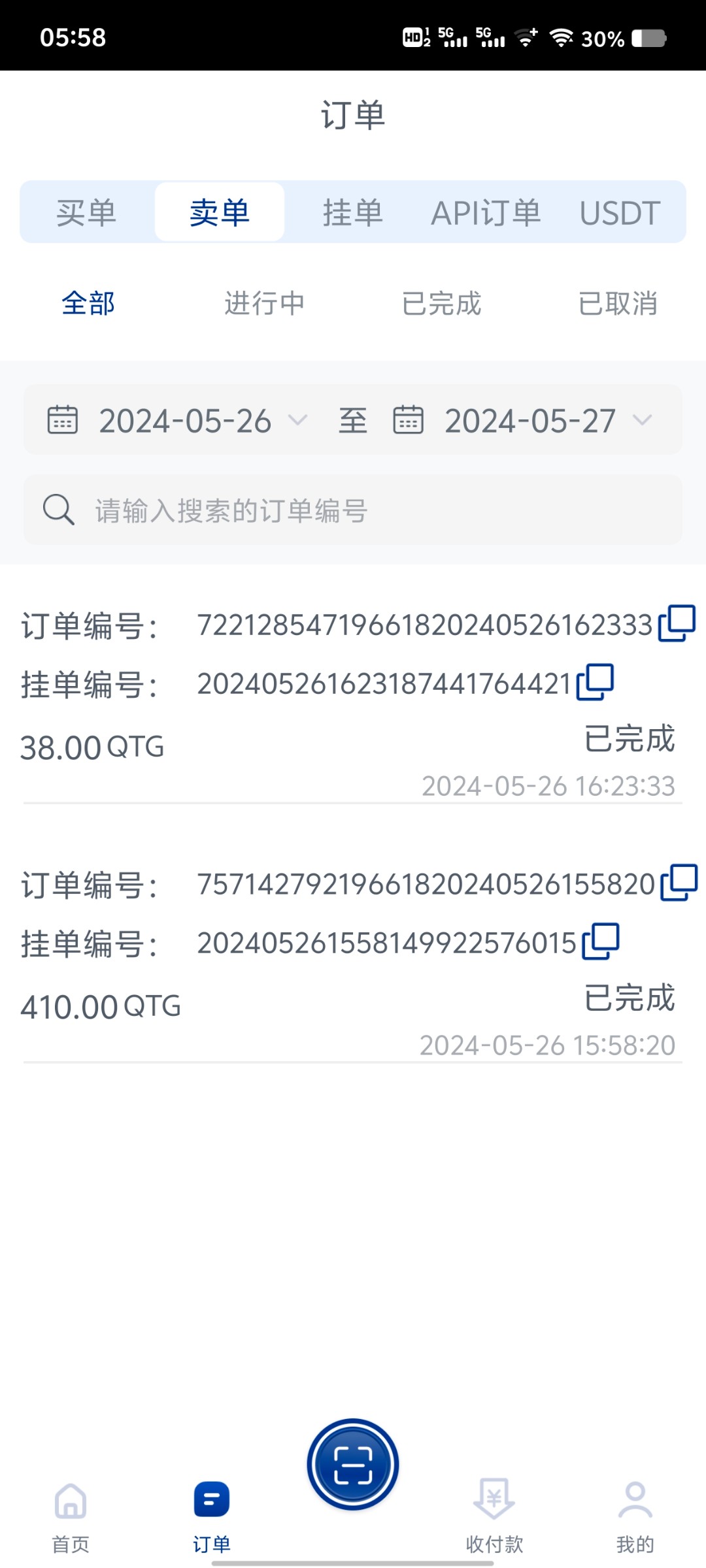
Task: Select the 全部 filter option
Action: point(89,302)
